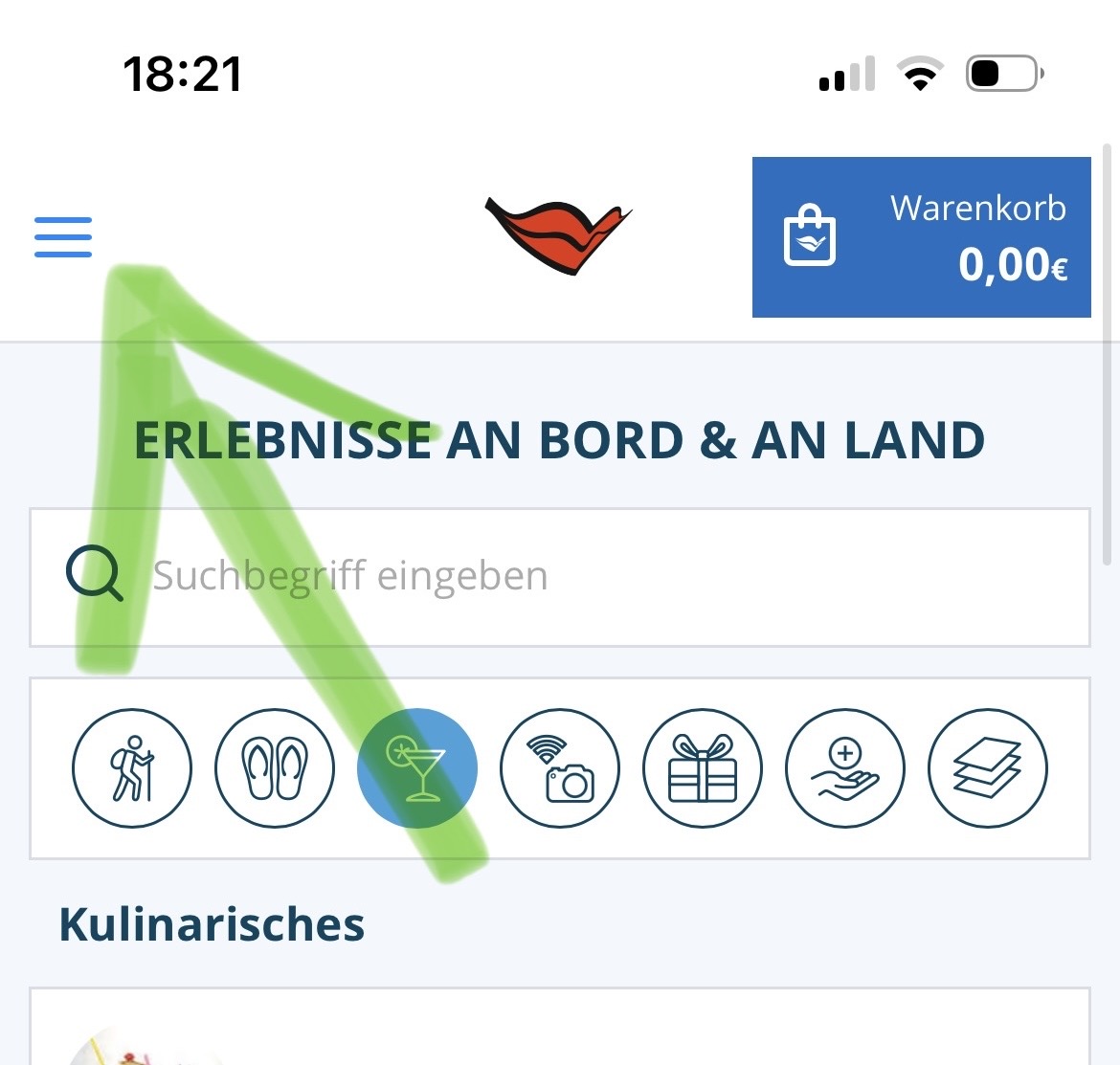Open the hamburger menu
The width and height of the screenshot is (1120, 1065).
click(x=63, y=237)
